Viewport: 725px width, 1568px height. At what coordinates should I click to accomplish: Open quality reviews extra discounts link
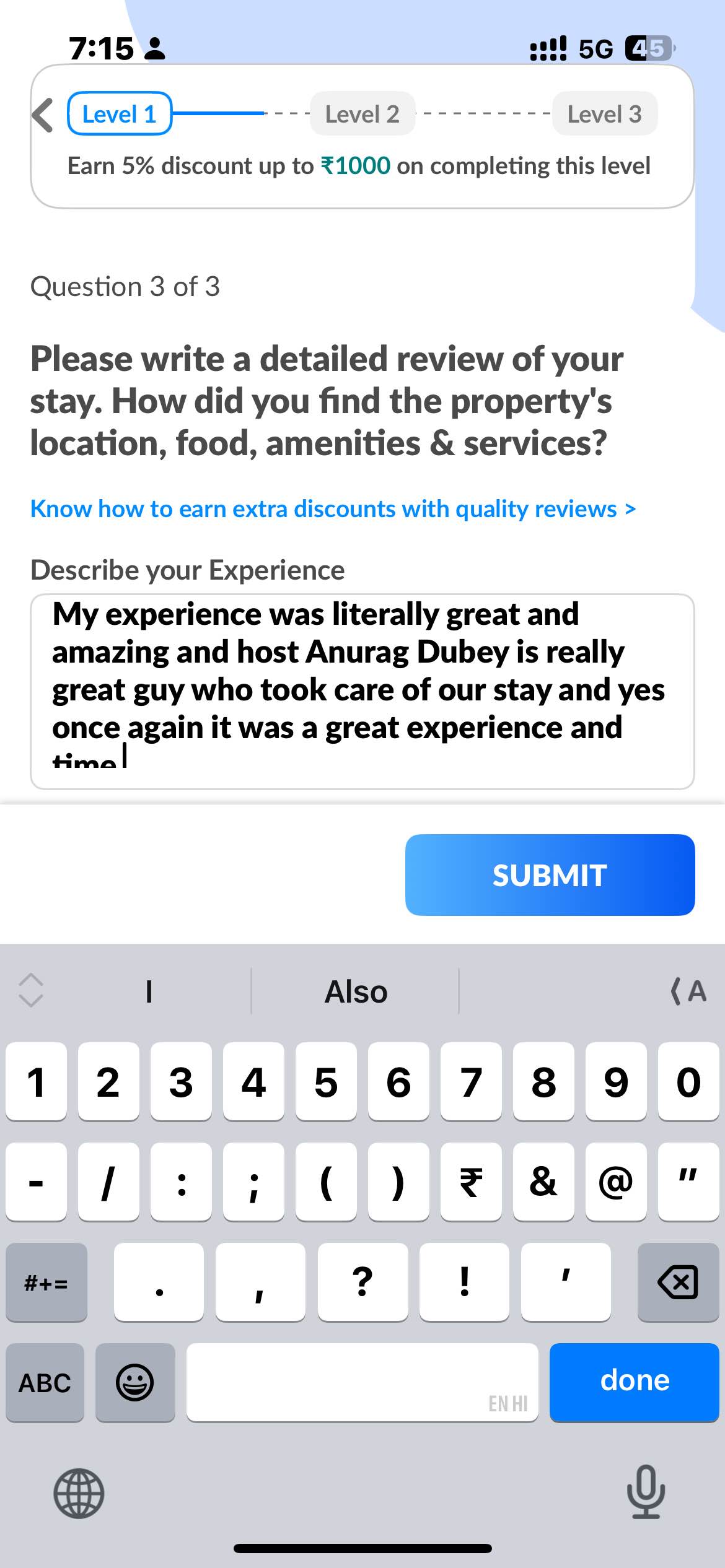click(333, 509)
